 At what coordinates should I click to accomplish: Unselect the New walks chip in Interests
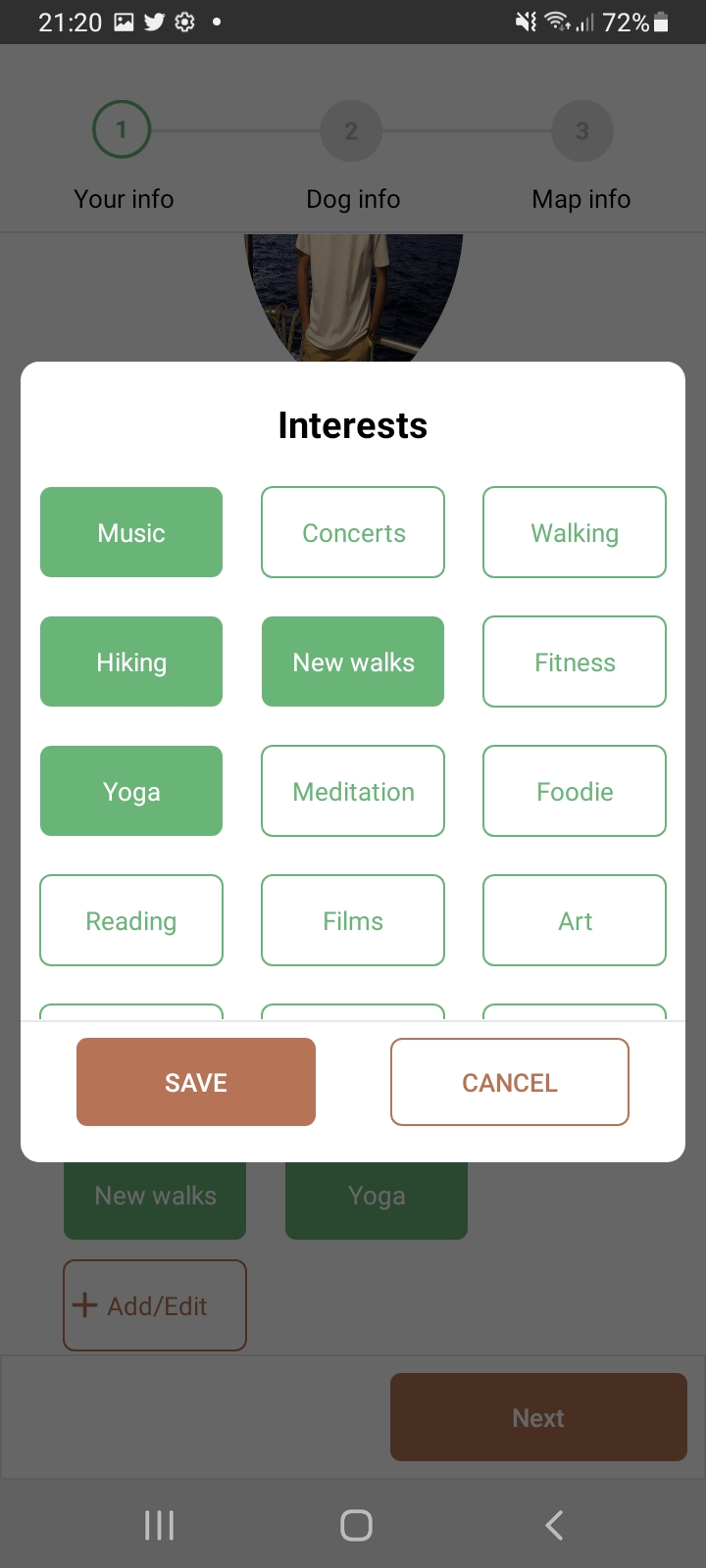coord(353,661)
